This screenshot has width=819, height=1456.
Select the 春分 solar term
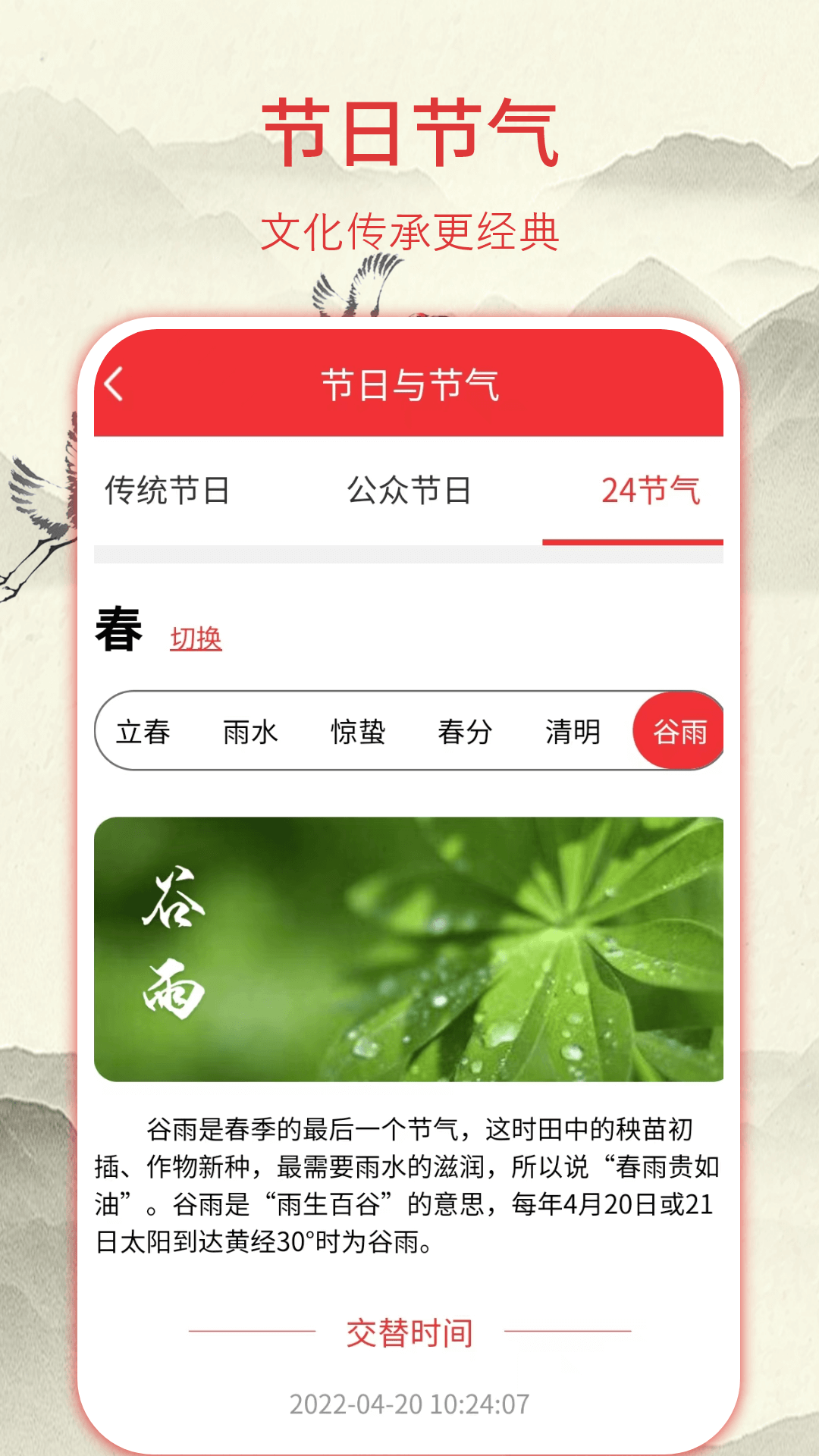(465, 732)
